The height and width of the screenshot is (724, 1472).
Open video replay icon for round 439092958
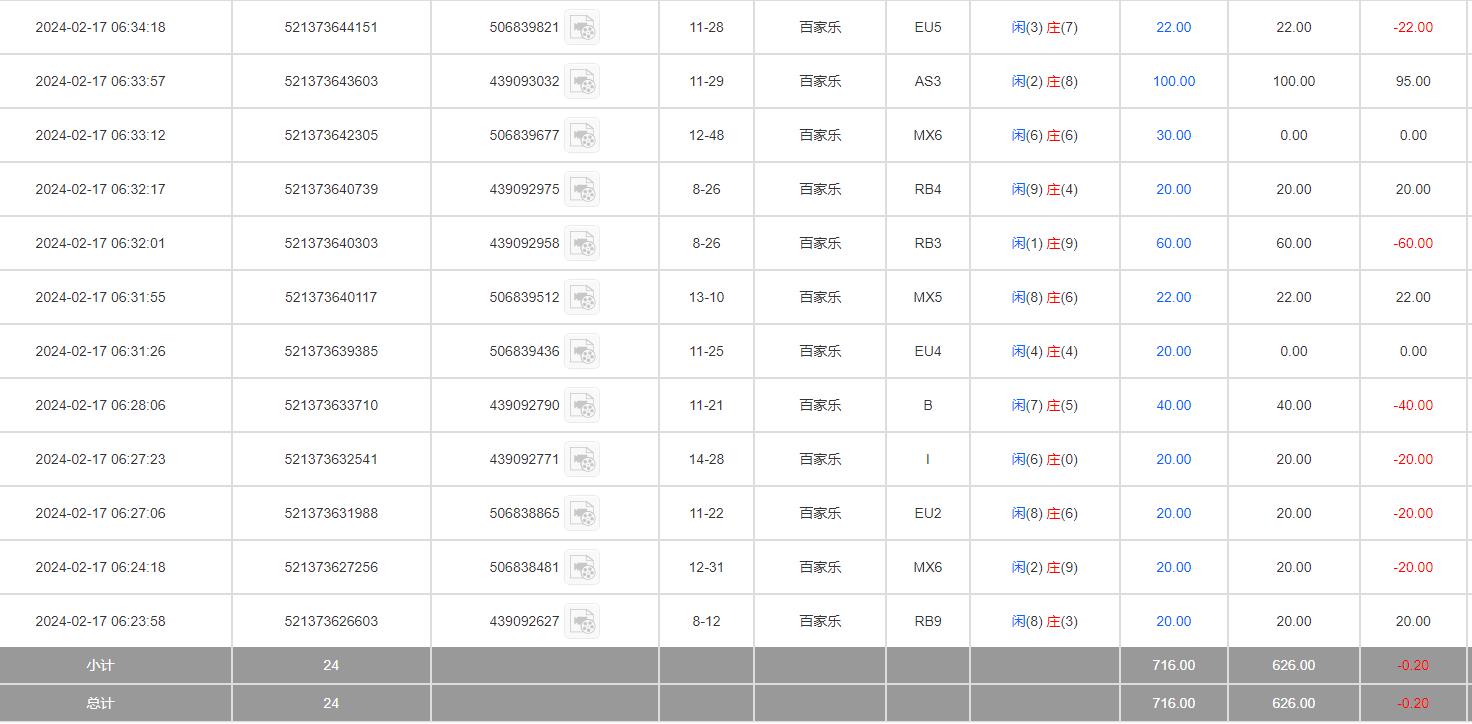pos(582,244)
